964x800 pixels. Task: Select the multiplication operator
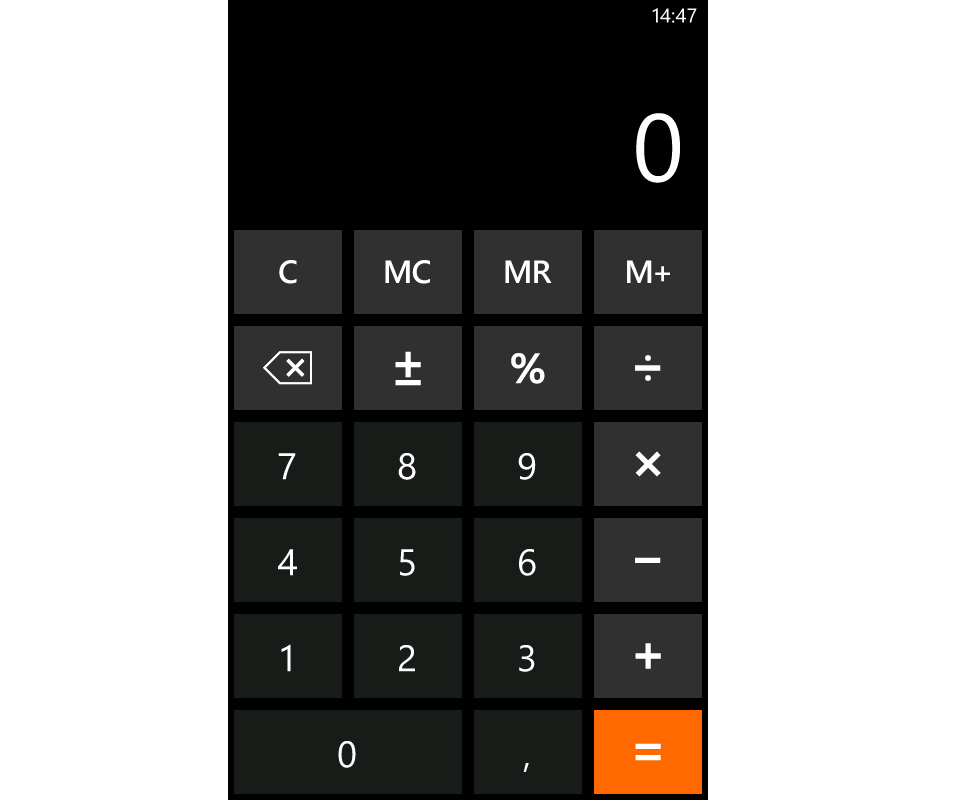[x=648, y=464]
